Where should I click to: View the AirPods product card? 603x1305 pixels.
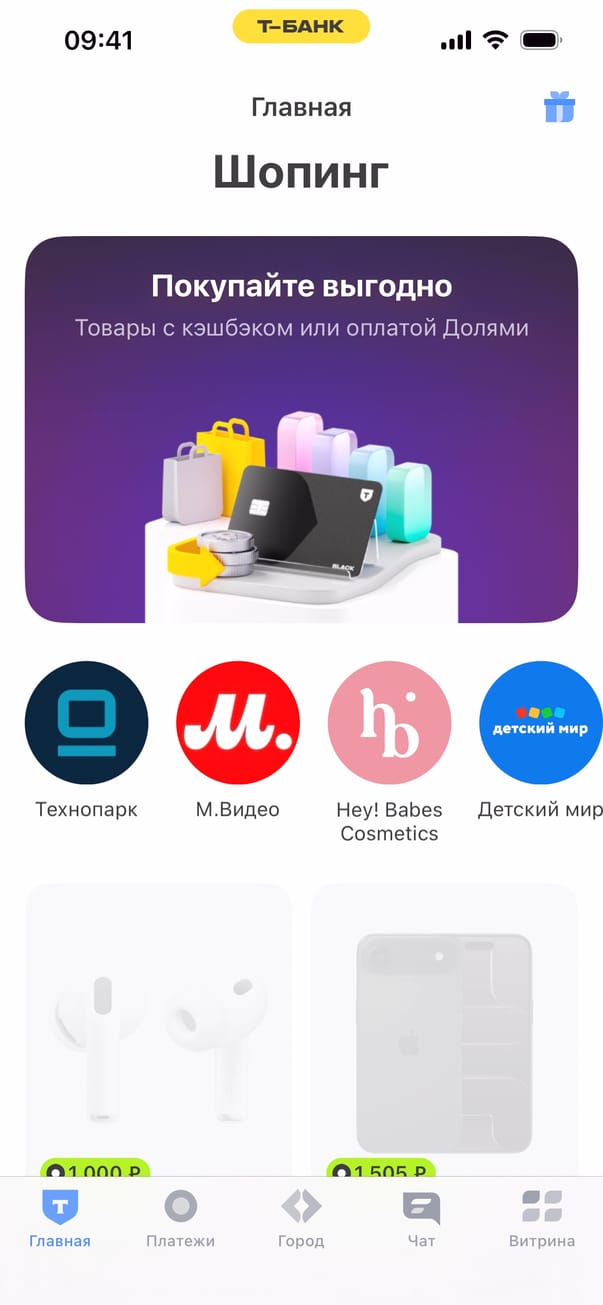(x=158, y=1030)
